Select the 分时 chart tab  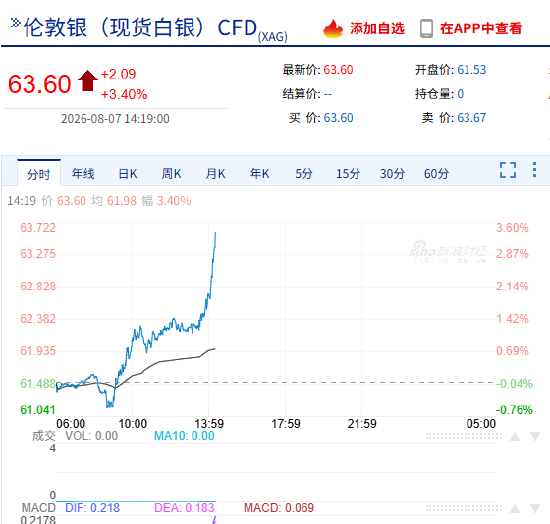[x=39, y=174]
